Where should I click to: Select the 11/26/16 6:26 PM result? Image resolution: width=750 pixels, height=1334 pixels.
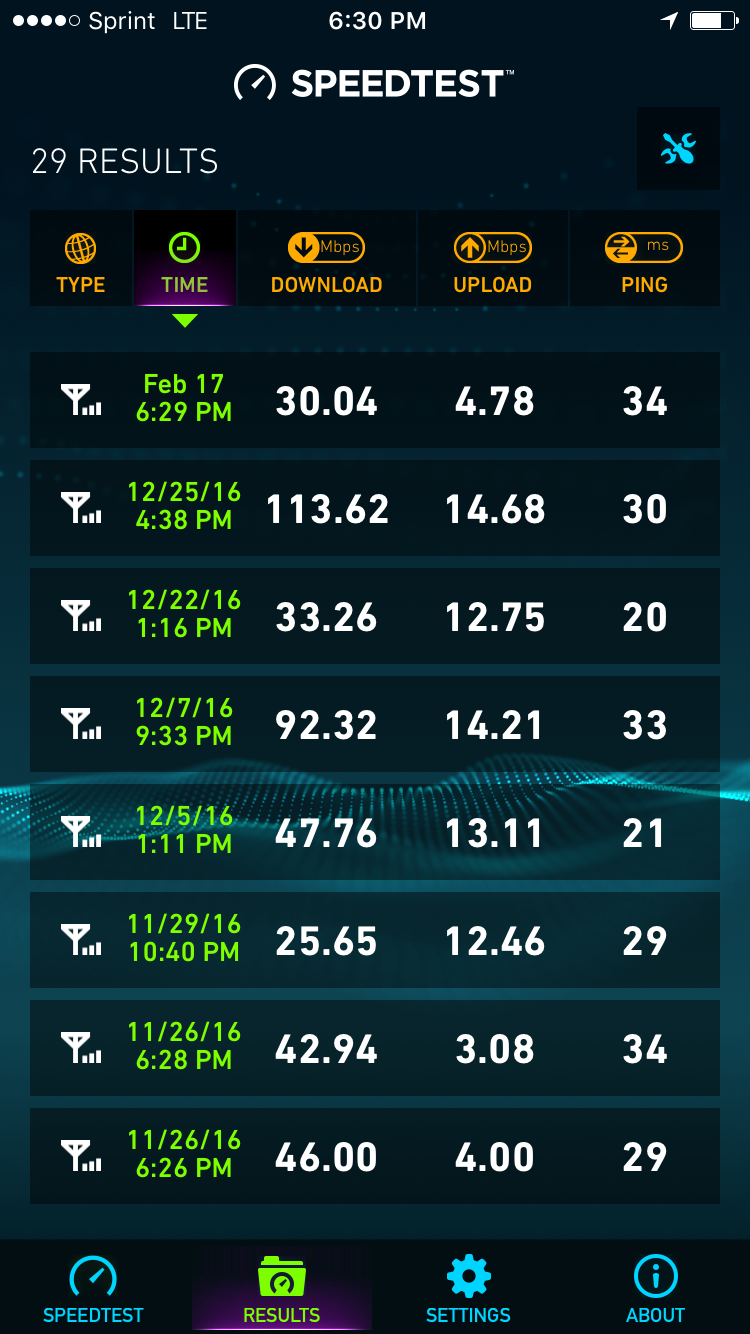point(375,1156)
